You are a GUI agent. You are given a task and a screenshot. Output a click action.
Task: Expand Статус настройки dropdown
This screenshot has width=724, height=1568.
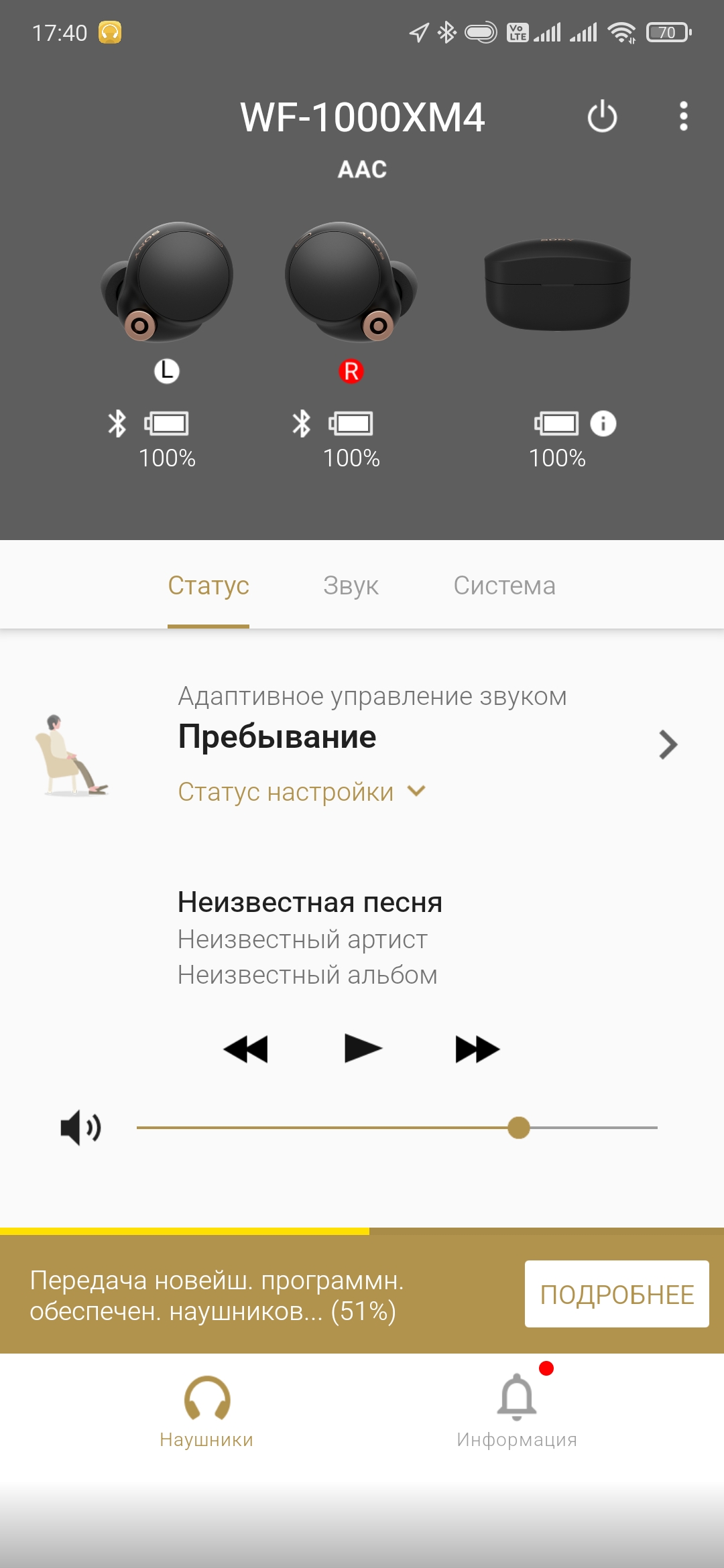point(302,792)
